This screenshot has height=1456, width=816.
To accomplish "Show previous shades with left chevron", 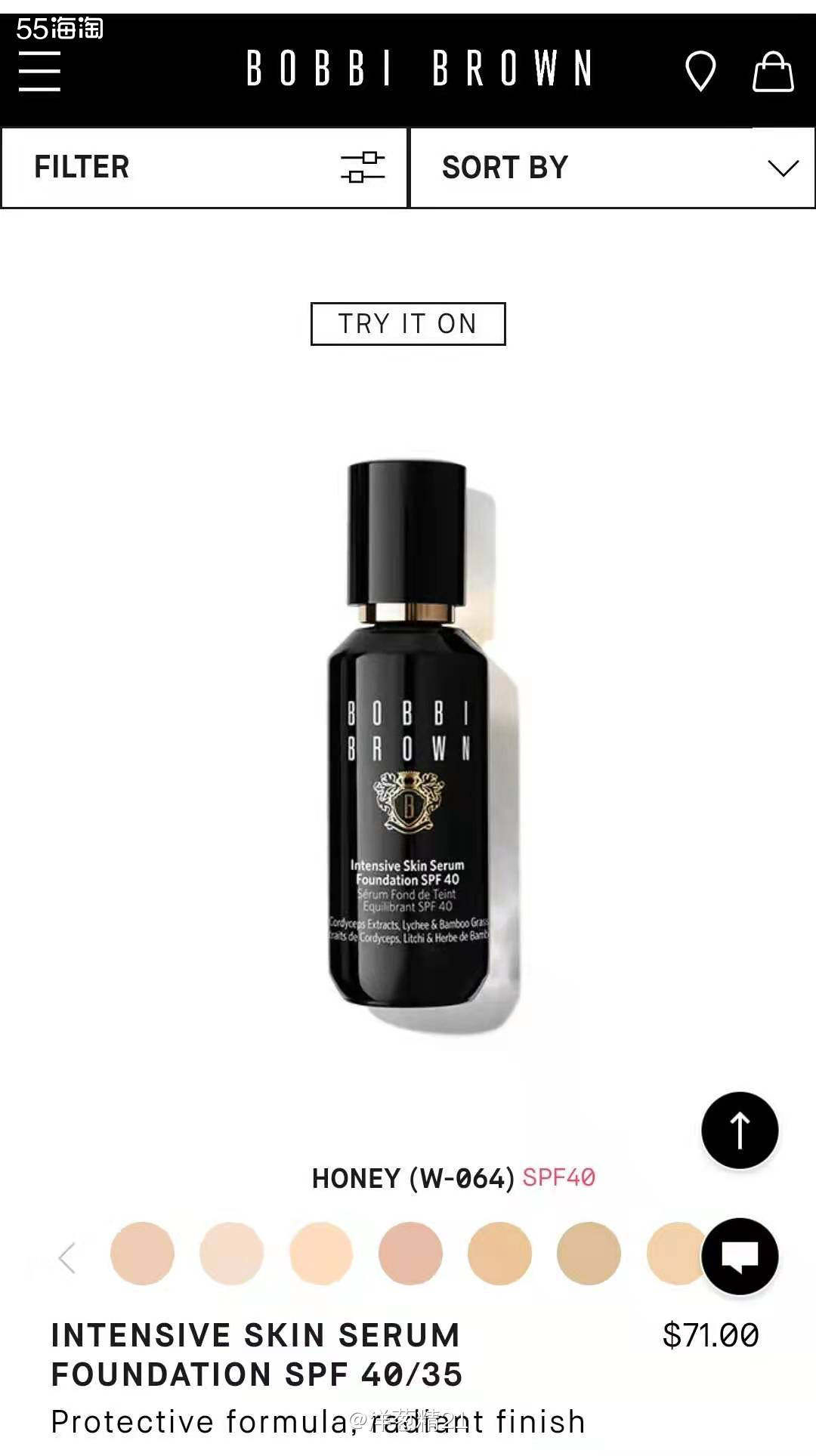I will 67,1257.
